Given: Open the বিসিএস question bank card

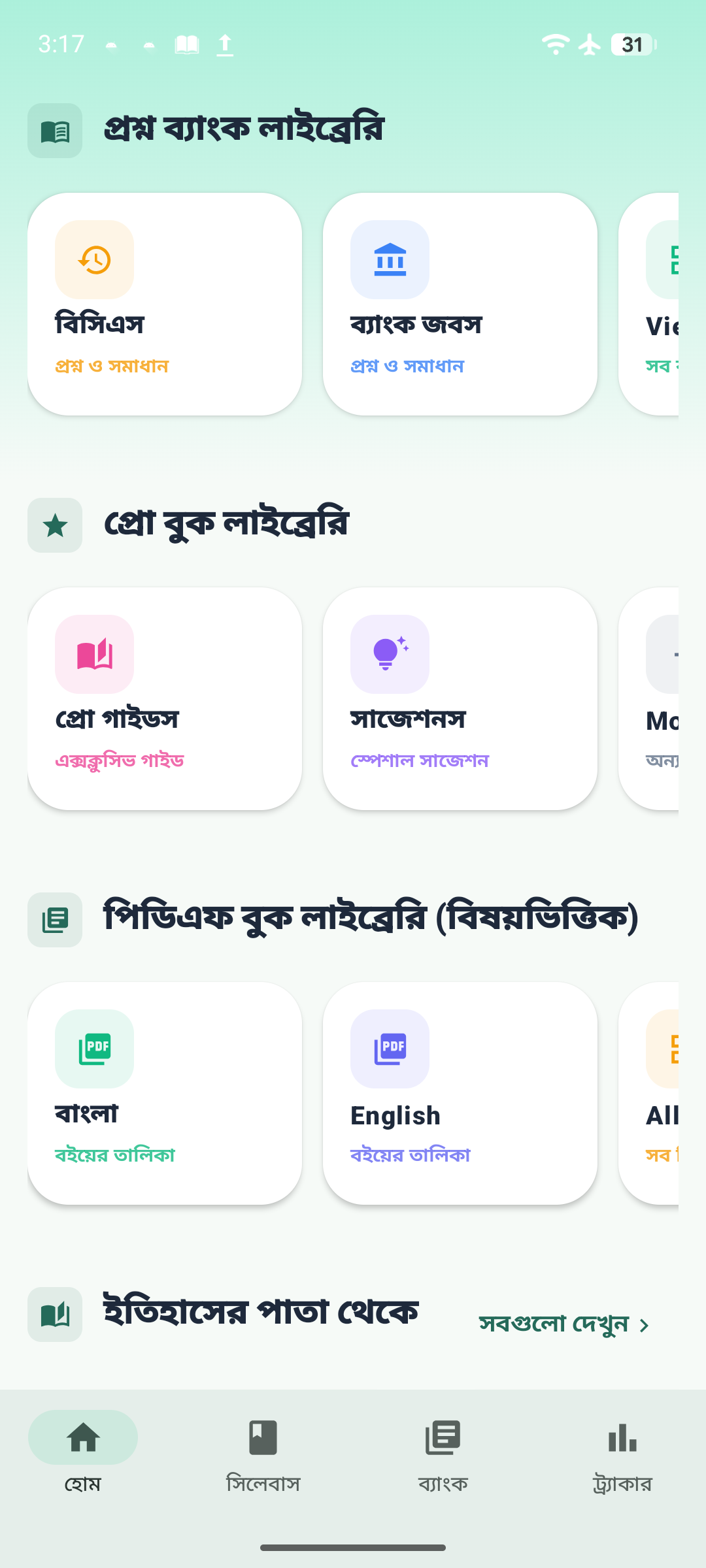Looking at the screenshot, I should point(164,303).
